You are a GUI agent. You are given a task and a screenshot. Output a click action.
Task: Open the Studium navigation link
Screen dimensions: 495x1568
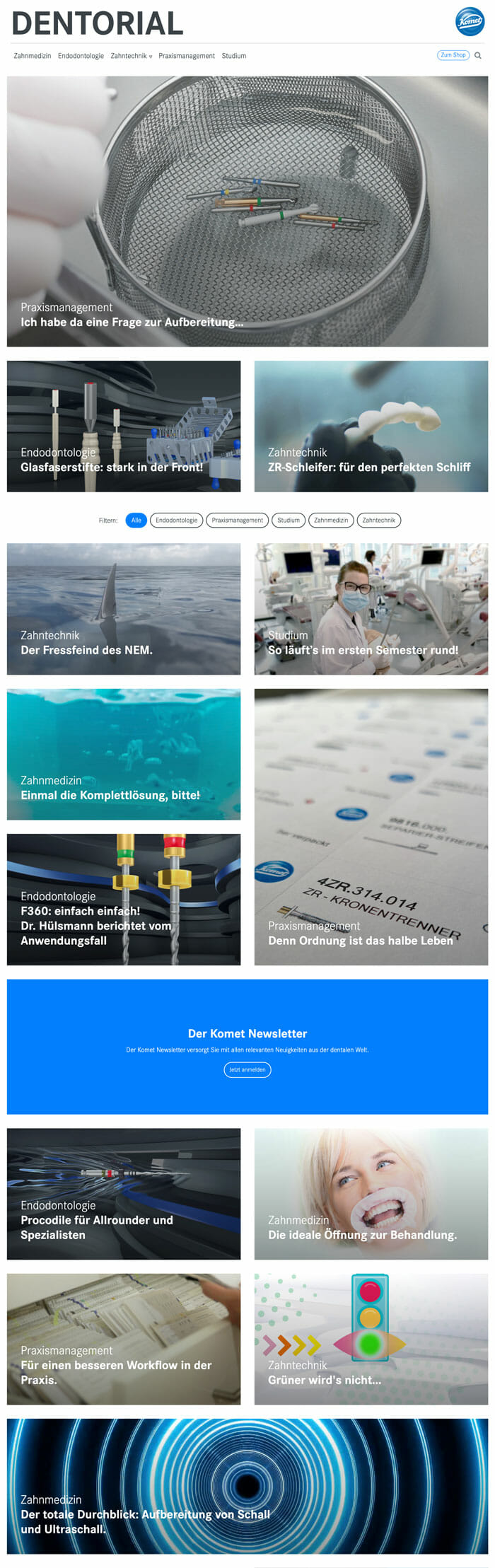[234, 56]
